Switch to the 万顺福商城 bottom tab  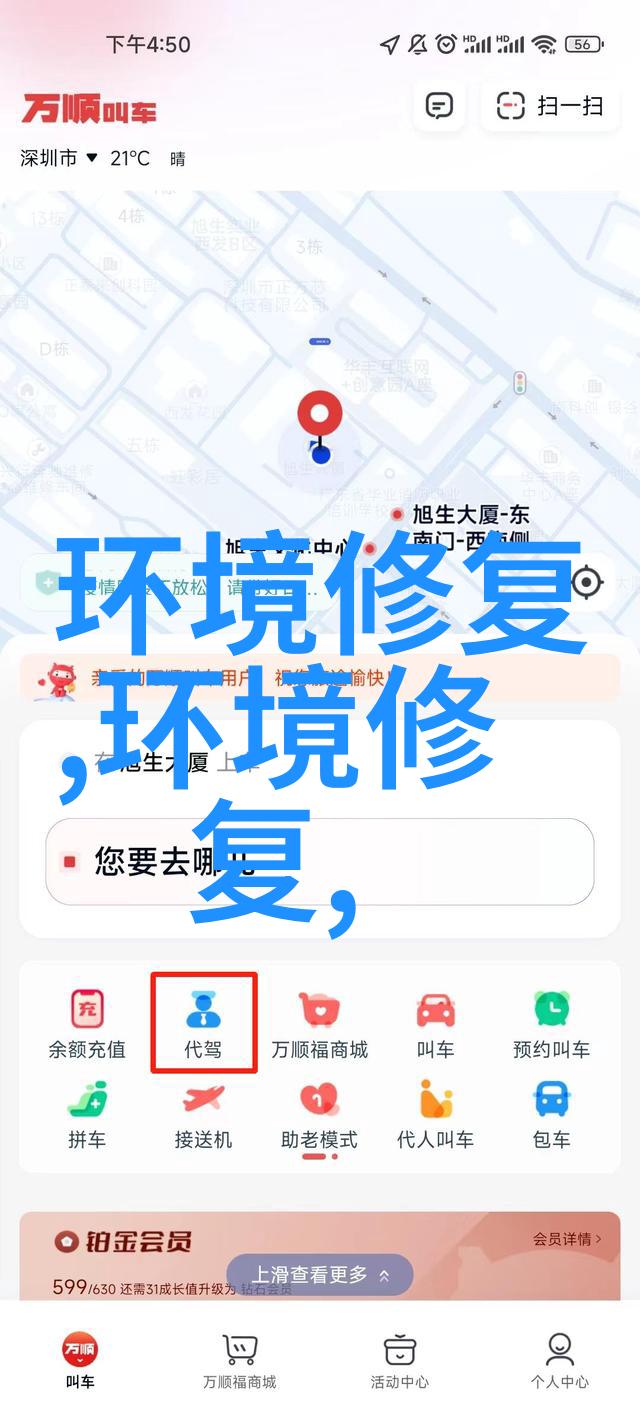coord(240,1360)
